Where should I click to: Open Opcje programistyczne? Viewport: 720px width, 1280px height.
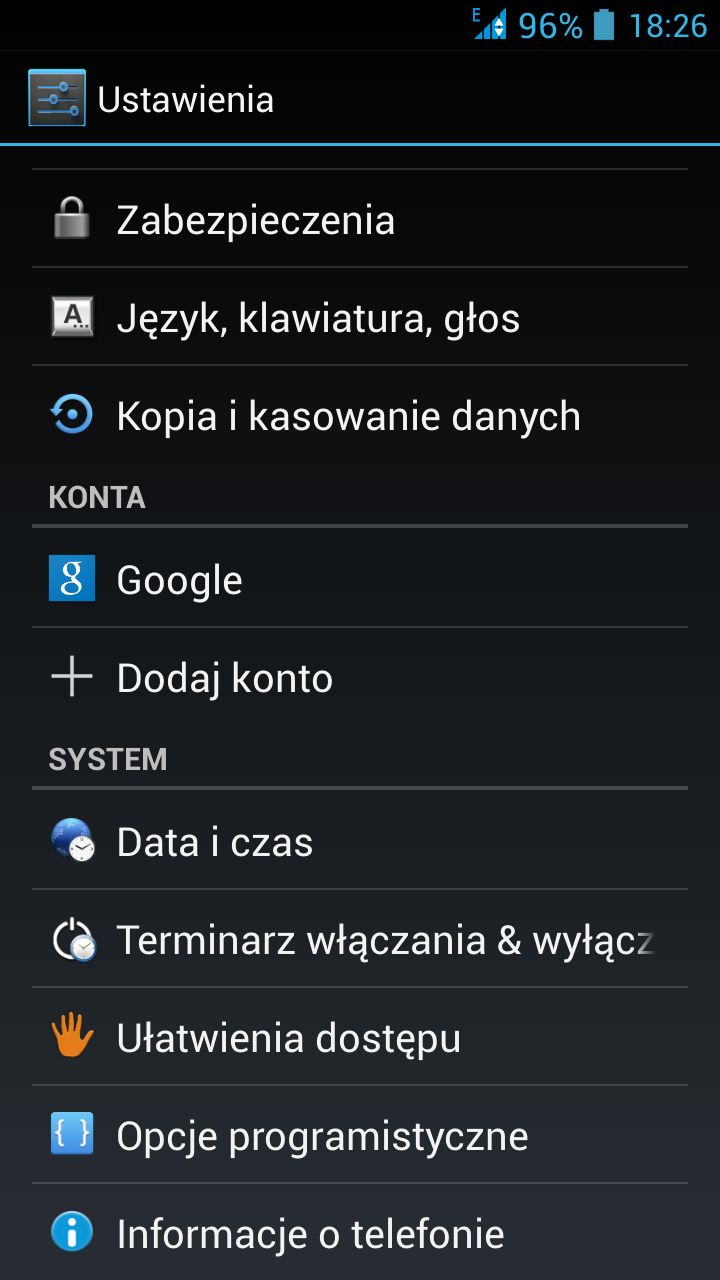(x=360, y=1135)
